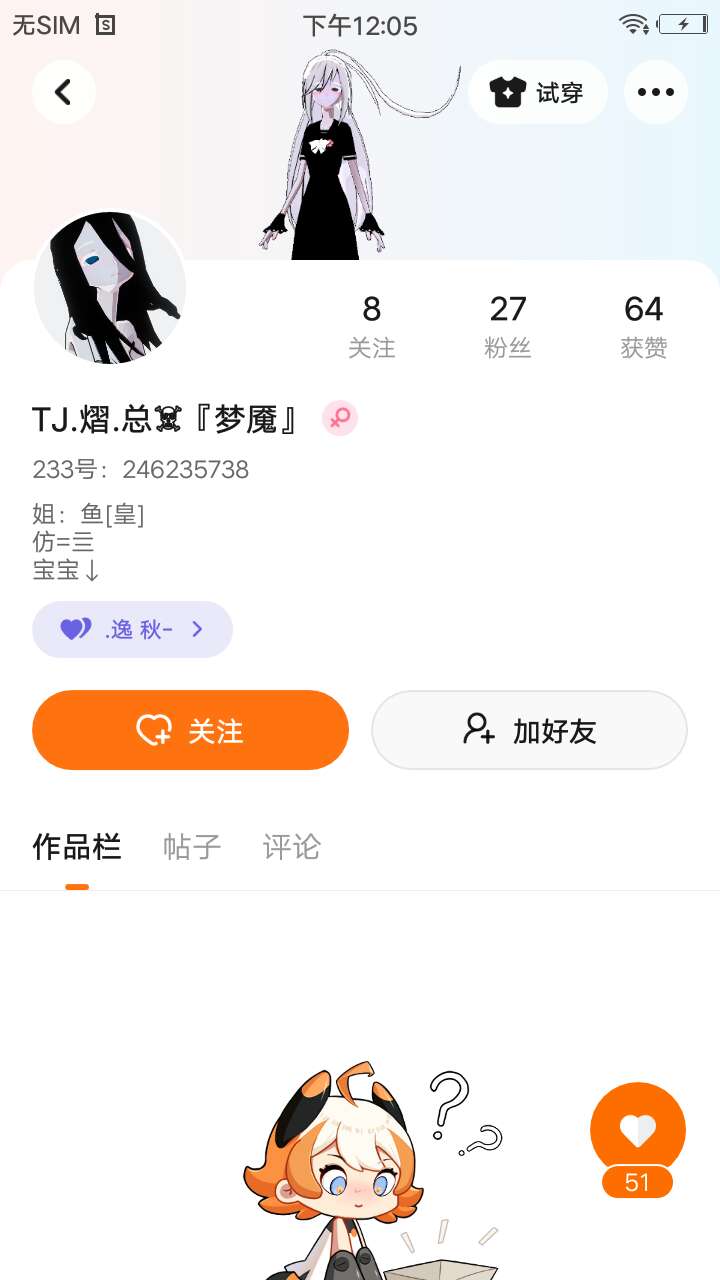
Task: Switch to the 评论 tab
Action: [291, 847]
